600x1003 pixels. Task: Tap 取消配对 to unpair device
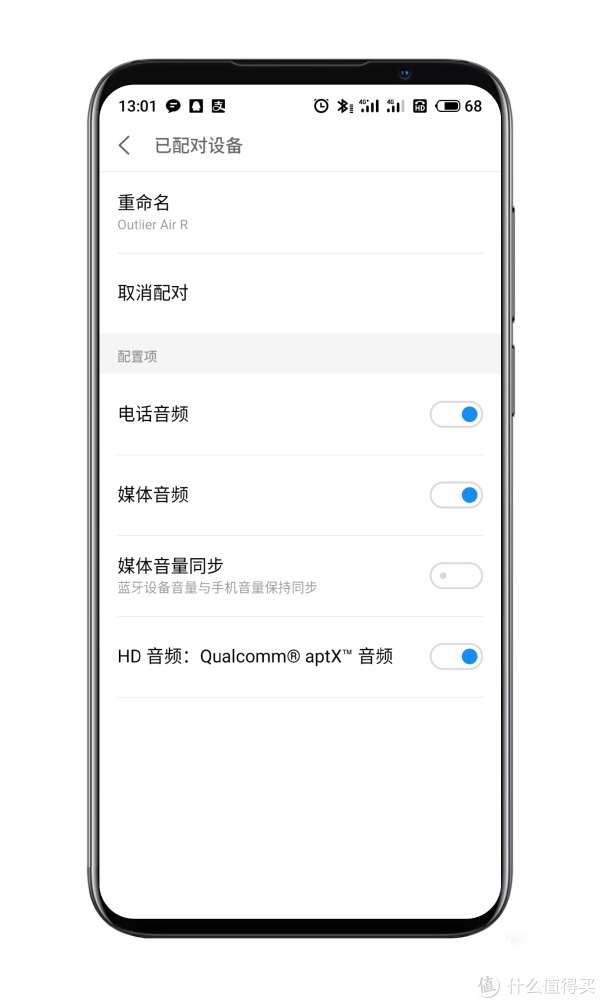click(299, 293)
